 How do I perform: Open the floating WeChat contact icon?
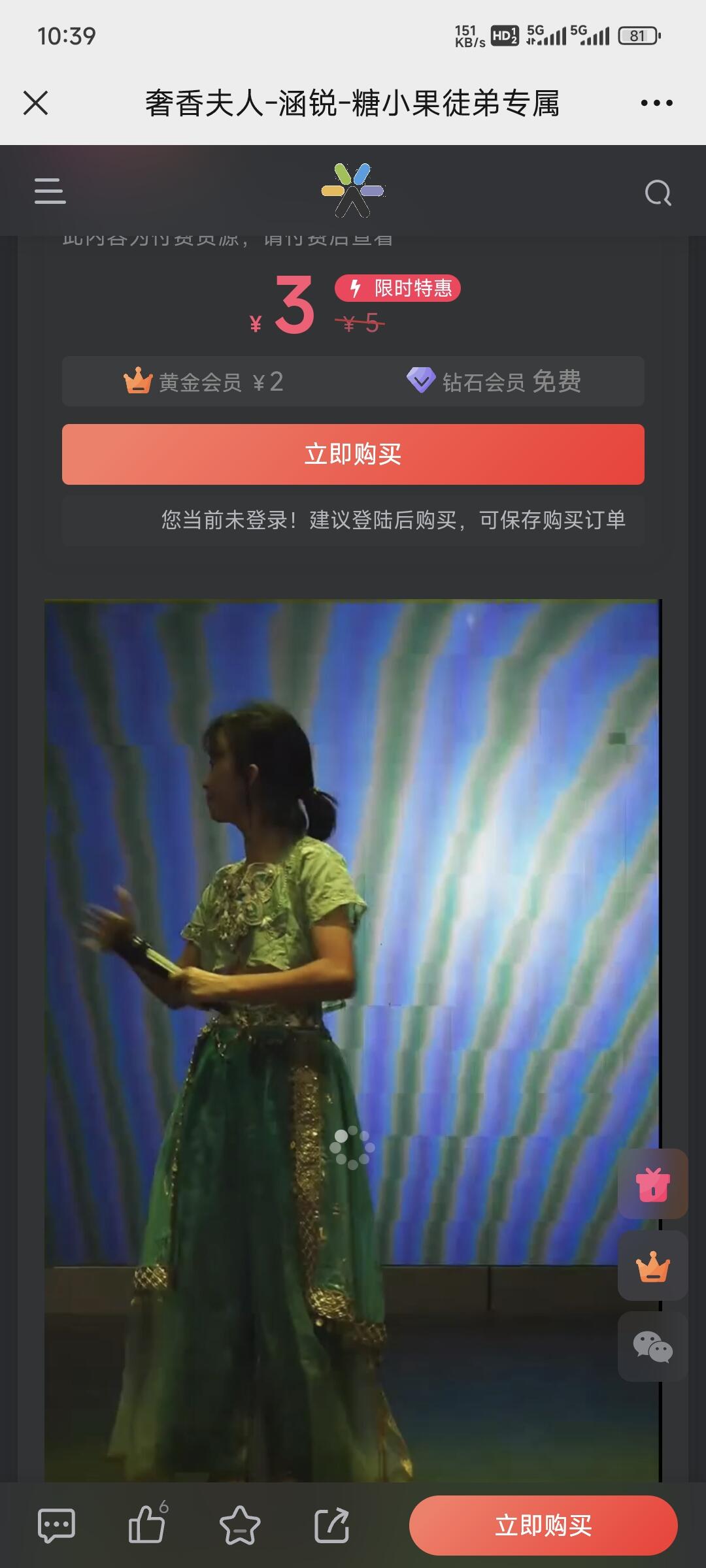tap(652, 1347)
